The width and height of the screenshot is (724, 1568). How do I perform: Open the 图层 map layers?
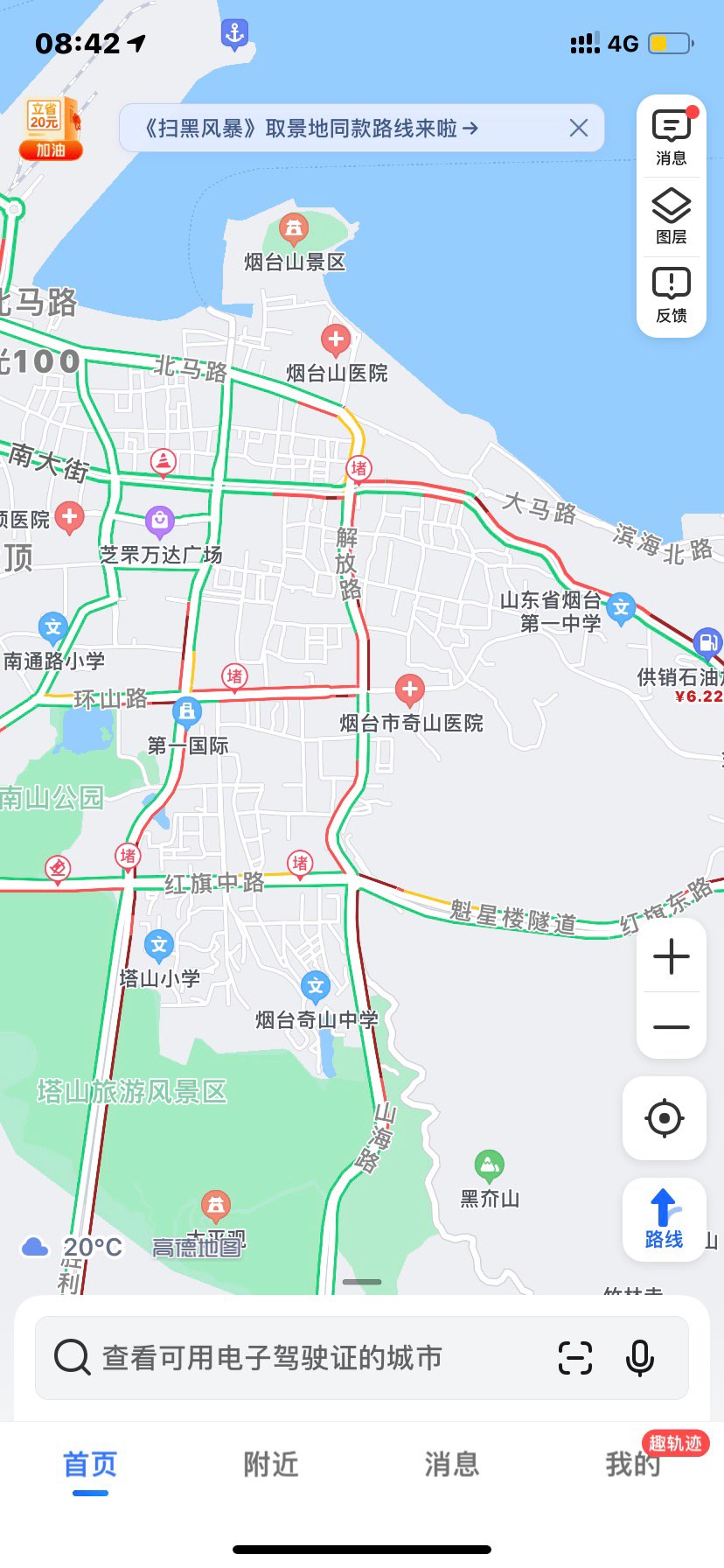pyautogui.click(x=671, y=216)
